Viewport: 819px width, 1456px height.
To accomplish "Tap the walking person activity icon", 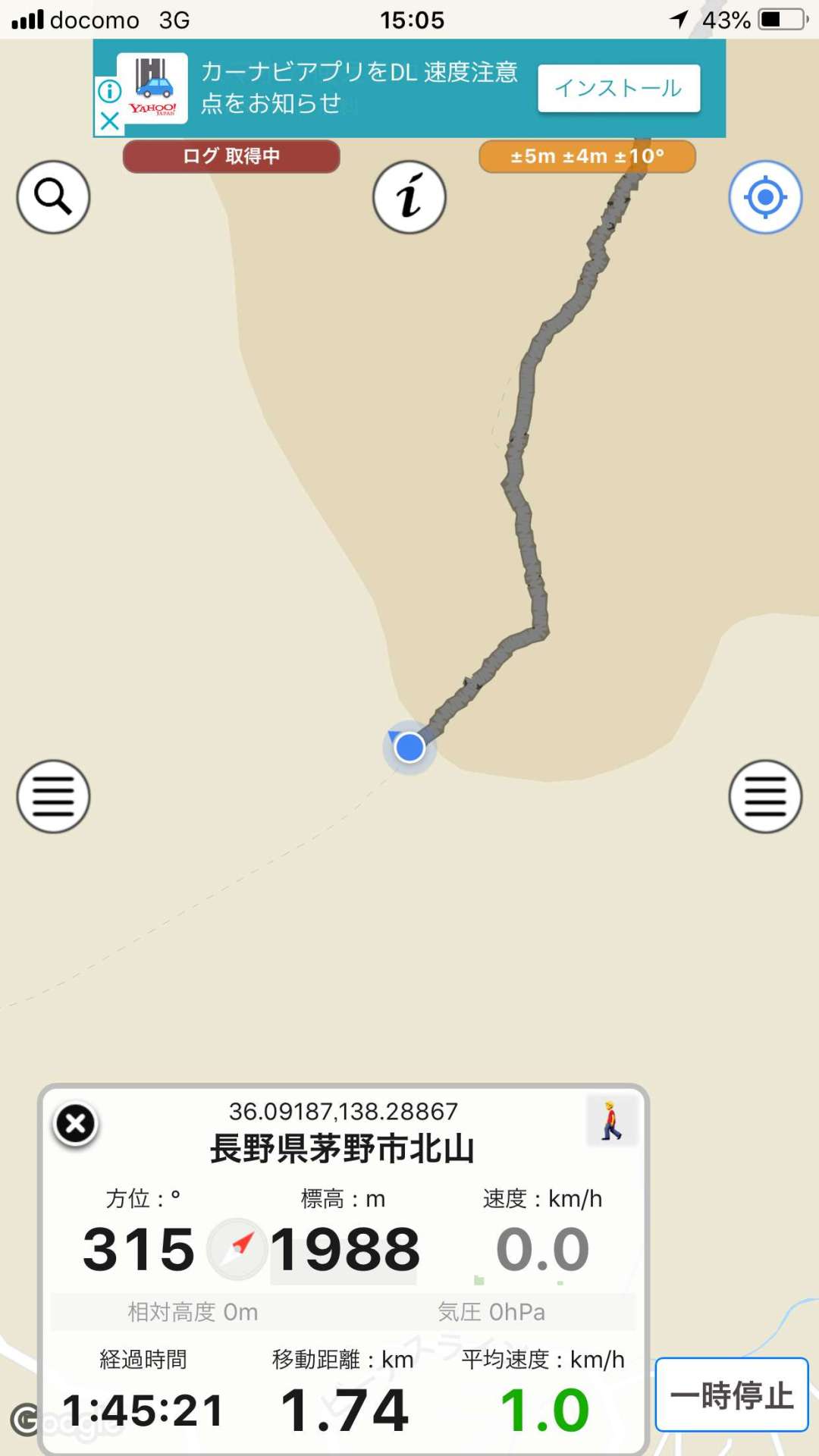I will [612, 1121].
